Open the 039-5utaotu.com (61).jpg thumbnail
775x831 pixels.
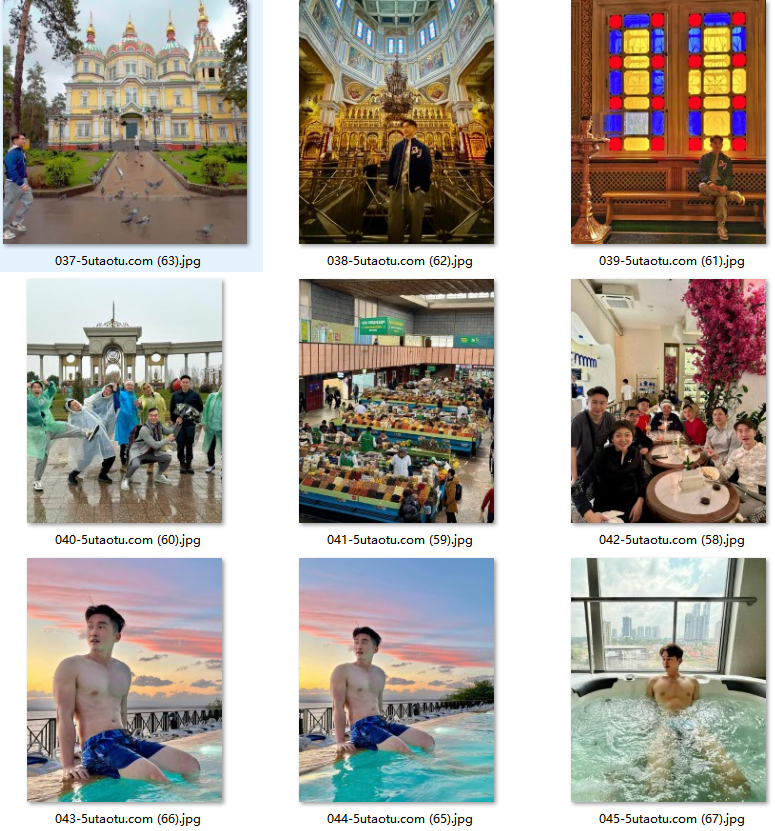point(668,122)
